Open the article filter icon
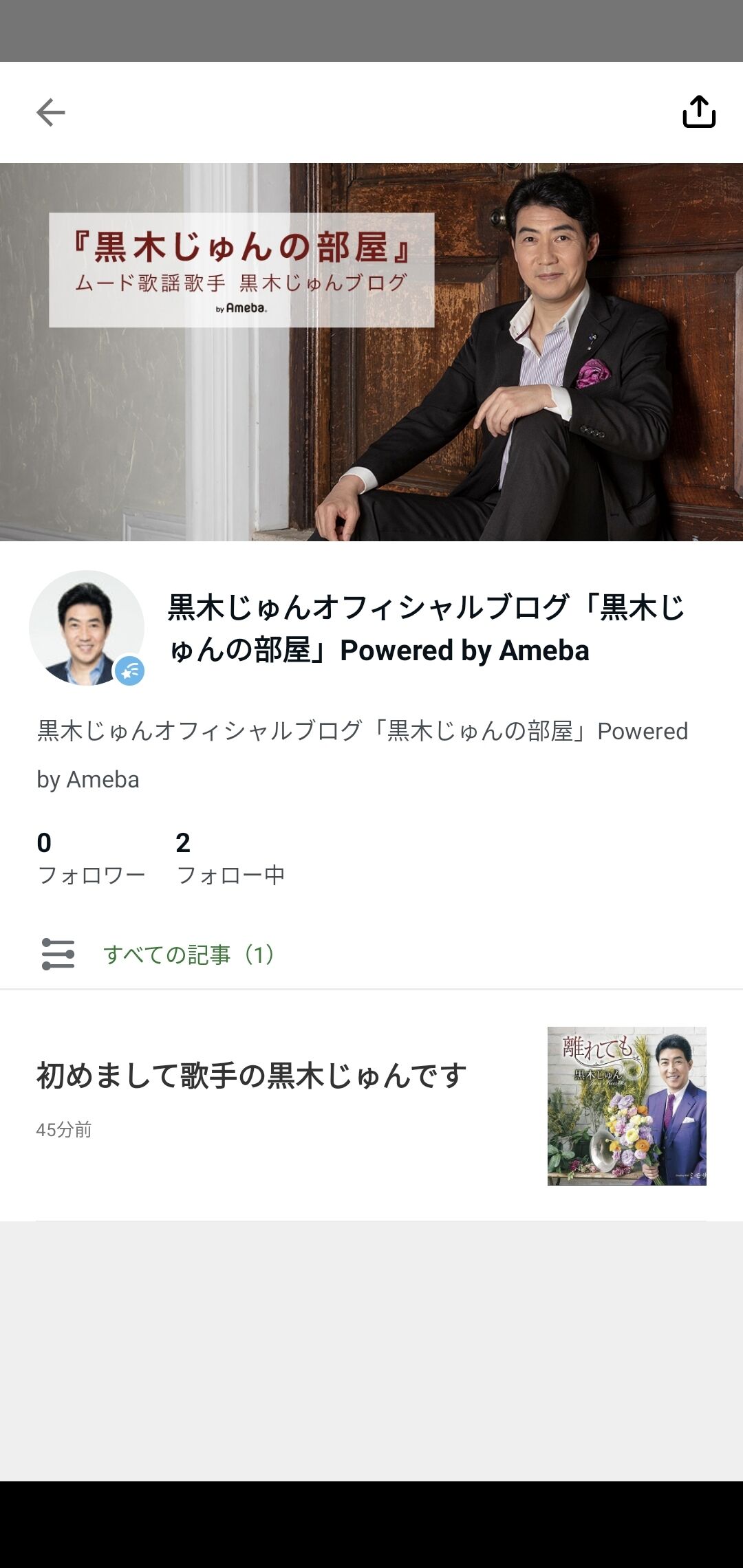 [58, 954]
